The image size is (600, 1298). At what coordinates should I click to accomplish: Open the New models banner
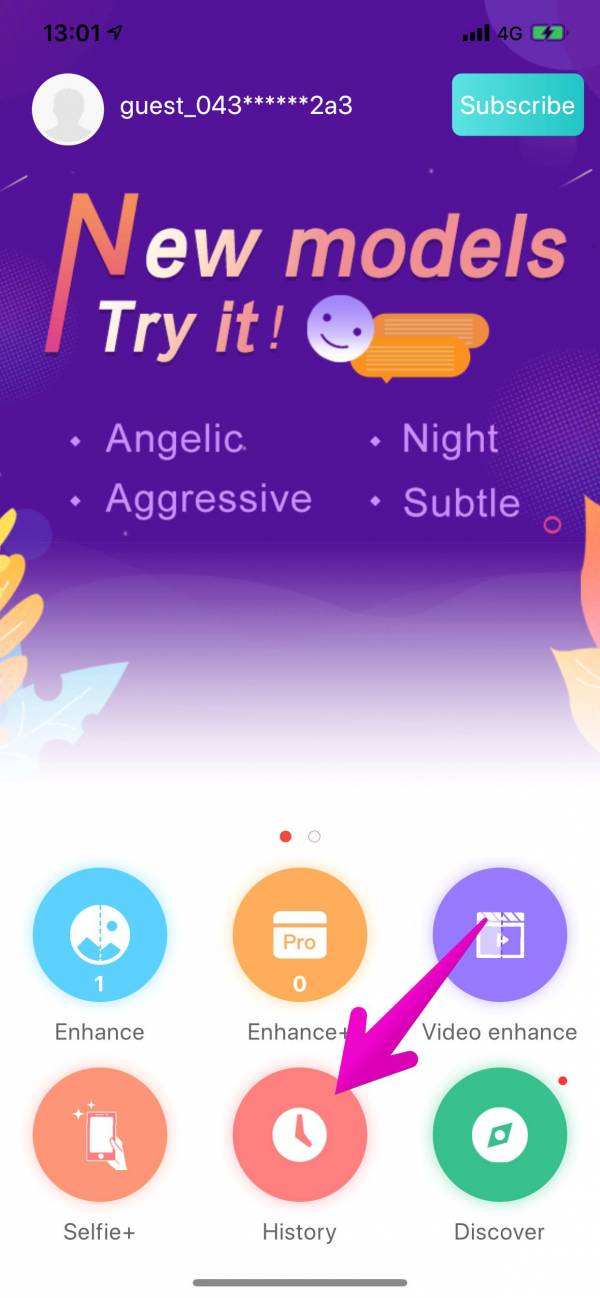point(300,400)
